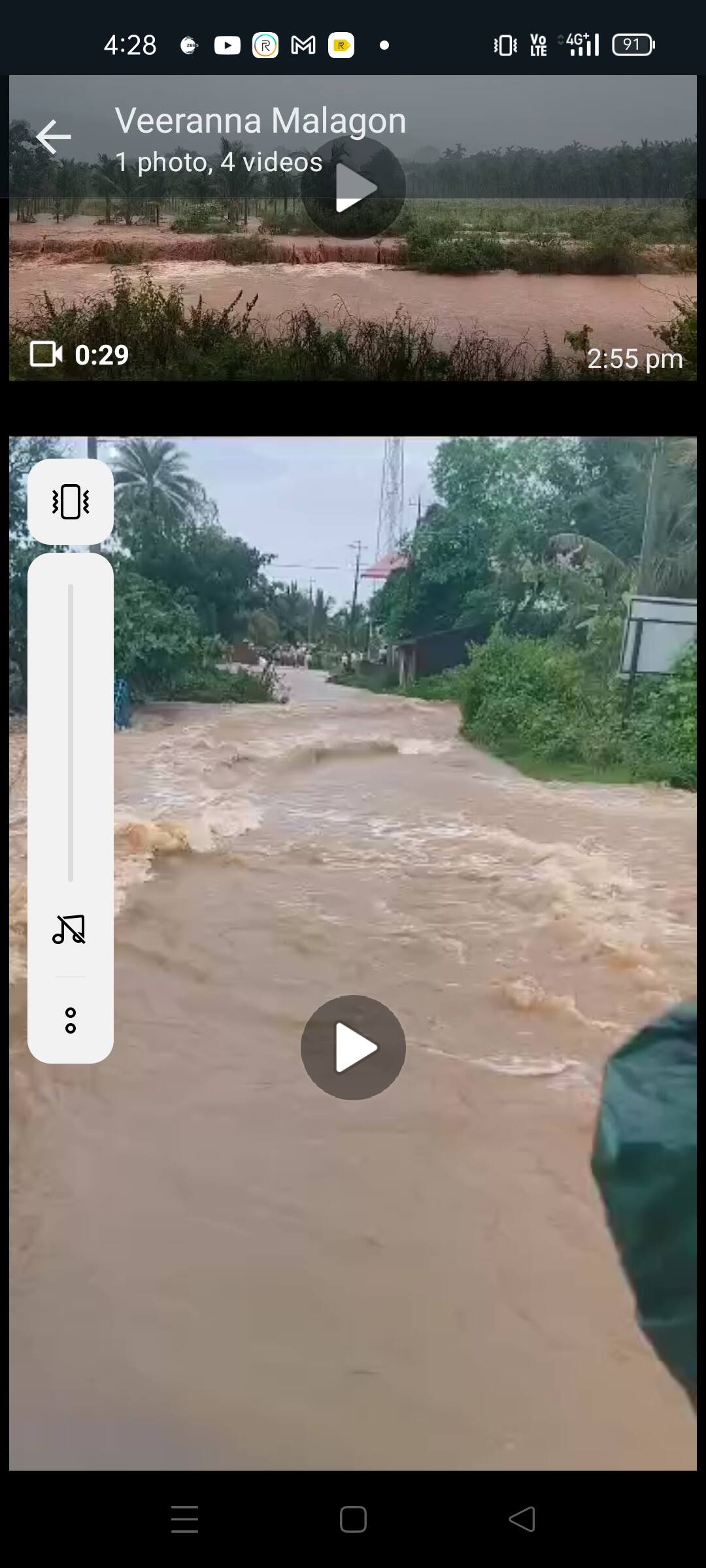
Task: Play the 0:29 video sent at 2:55 pm
Action: pyautogui.click(x=353, y=188)
